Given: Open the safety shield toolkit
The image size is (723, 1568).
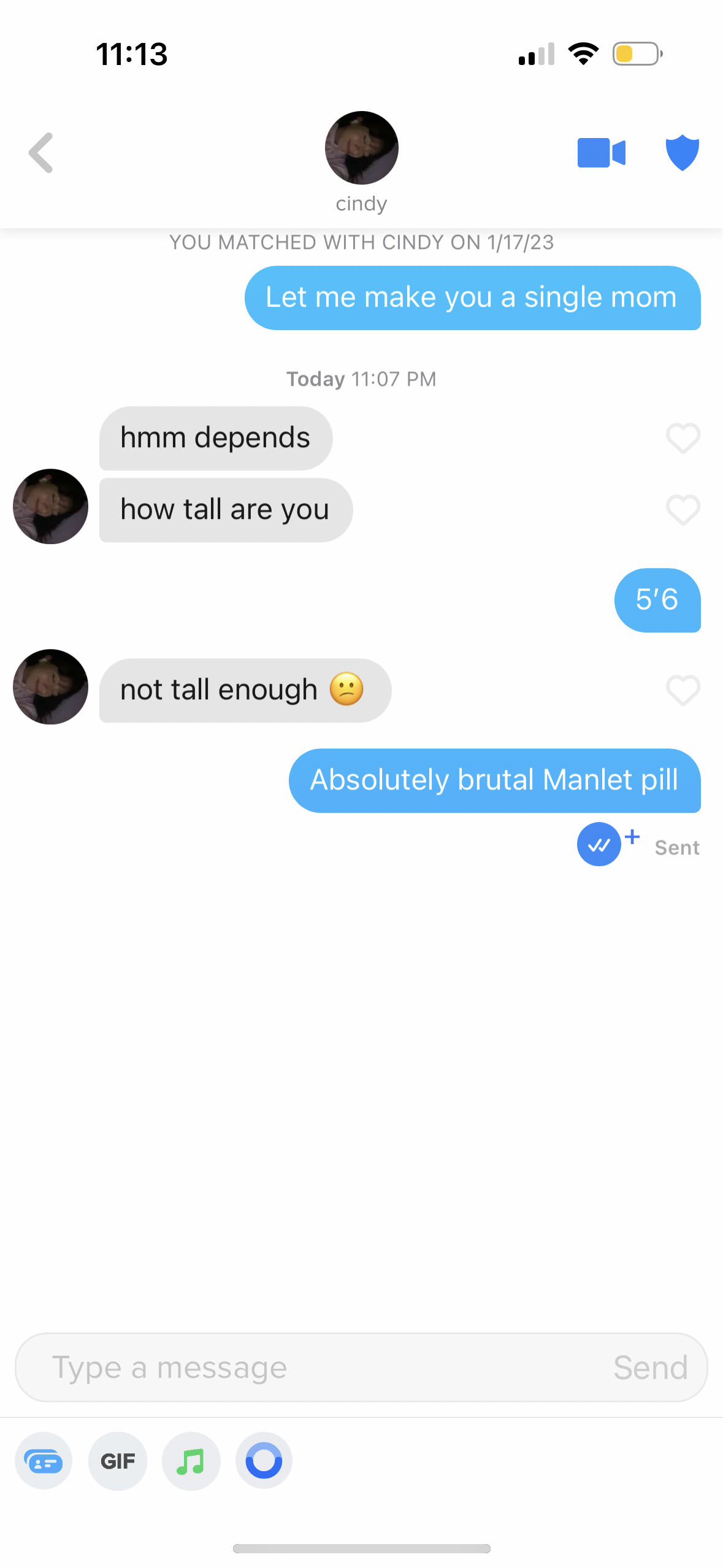Looking at the screenshot, I should coord(682,153).
